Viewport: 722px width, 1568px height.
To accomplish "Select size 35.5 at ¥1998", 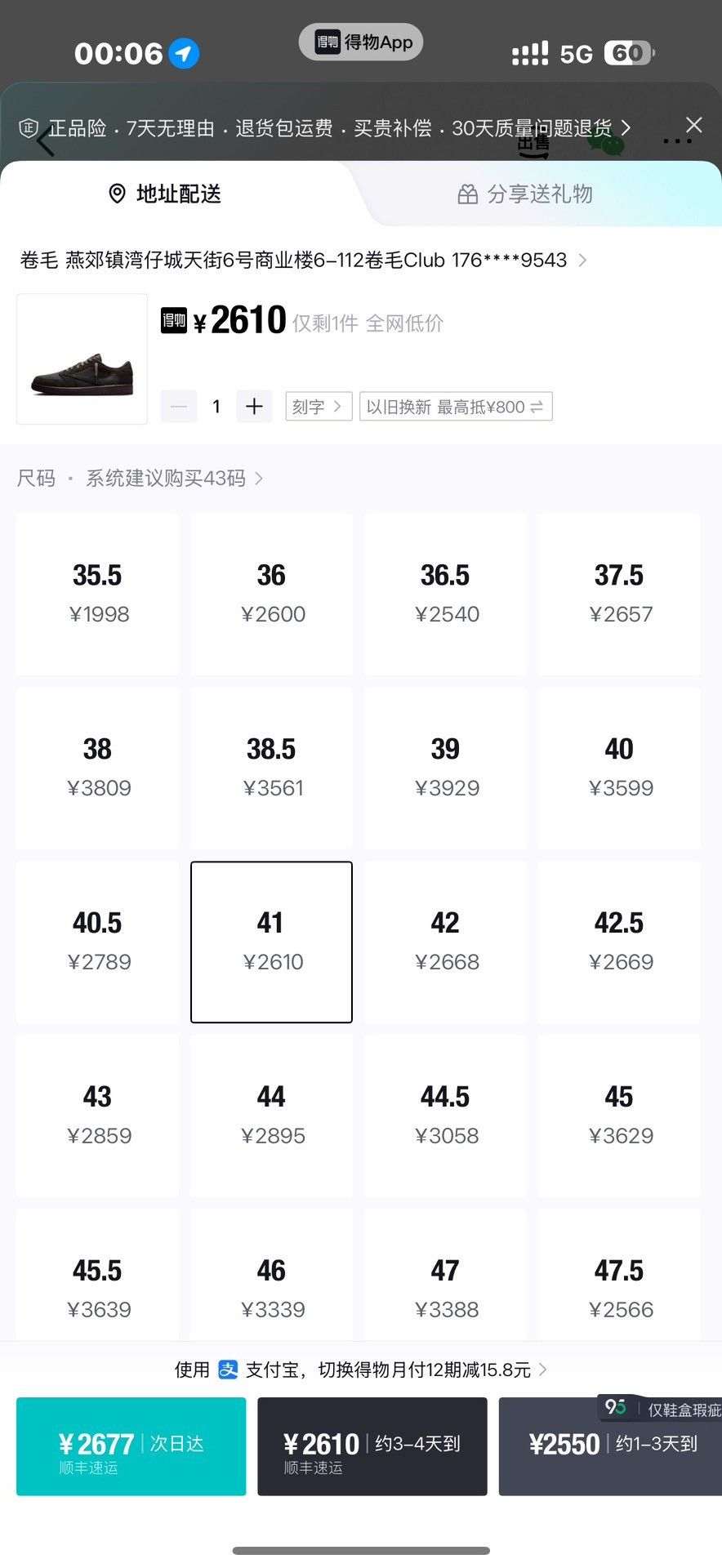I will 97,595.
